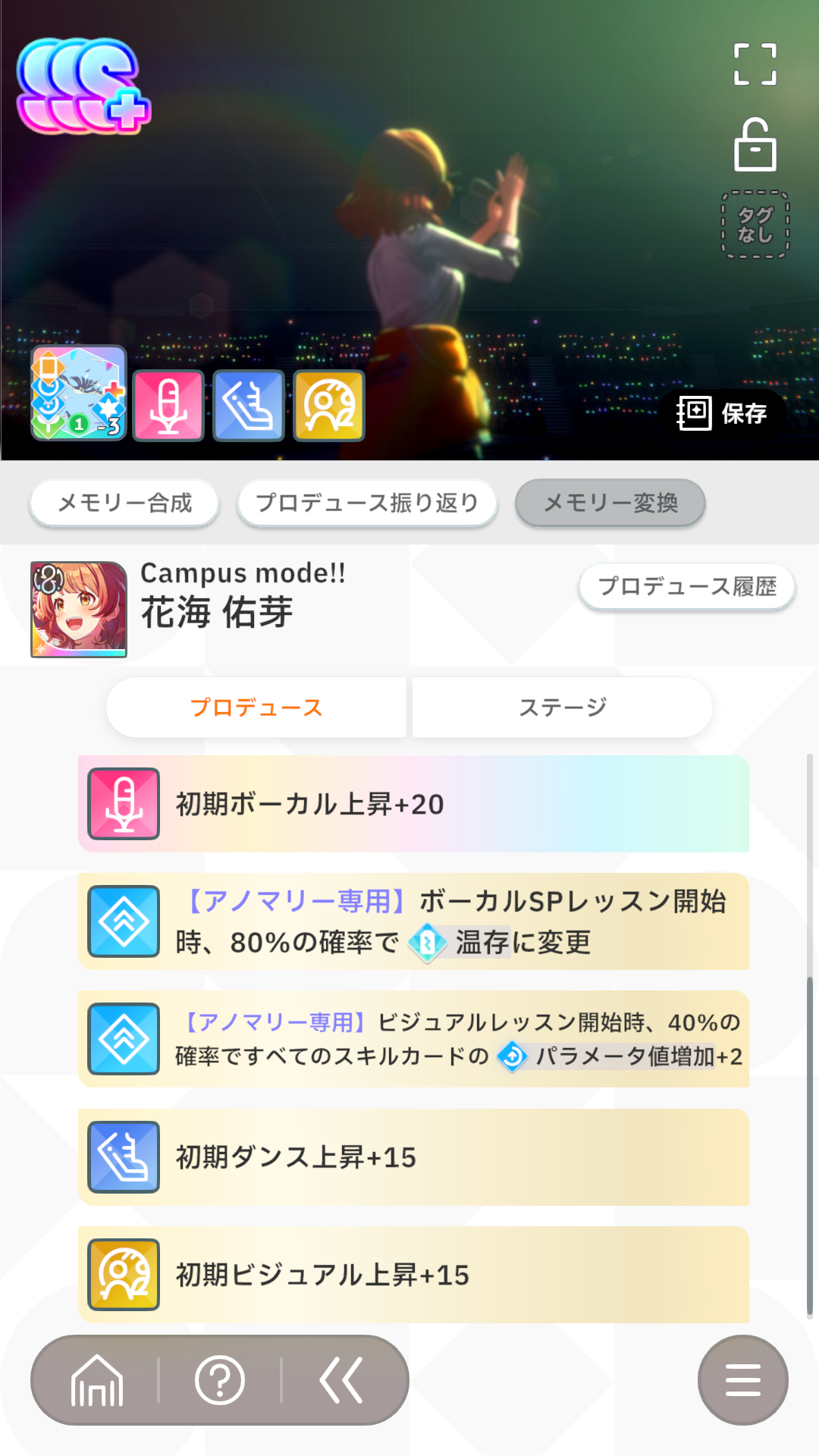Switch to the ステージ tab
The width and height of the screenshot is (819, 1456).
[x=562, y=708]
